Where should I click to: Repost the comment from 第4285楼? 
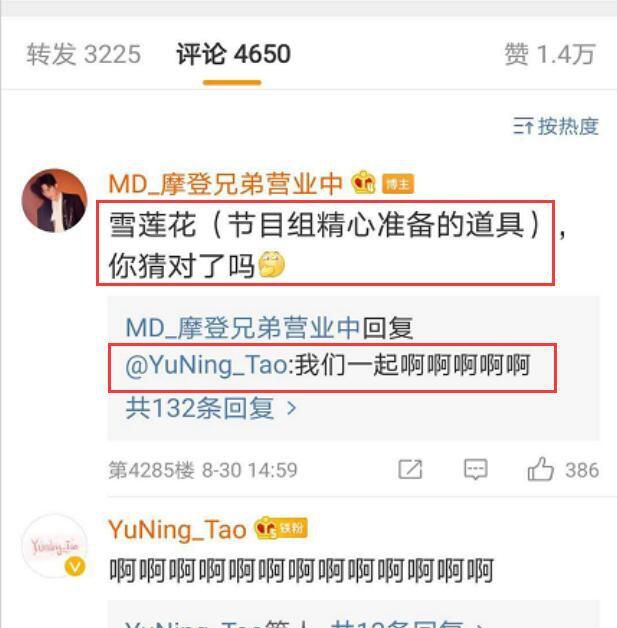tap(410, 469)
